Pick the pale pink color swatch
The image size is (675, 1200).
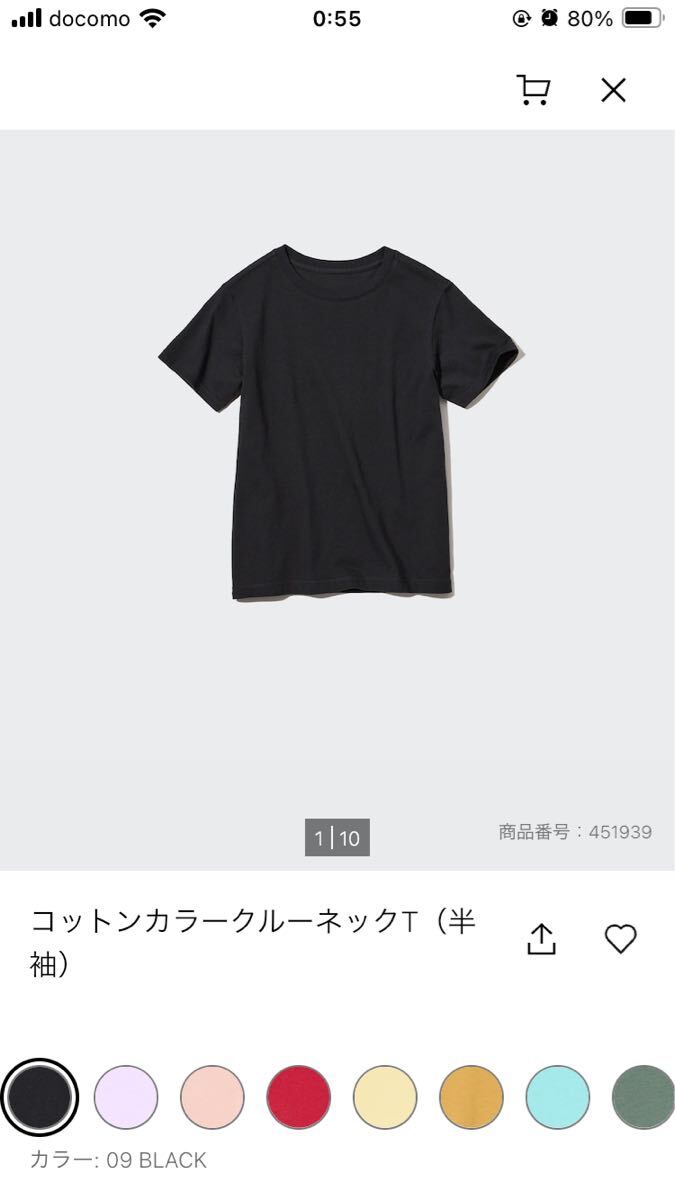212,1097
